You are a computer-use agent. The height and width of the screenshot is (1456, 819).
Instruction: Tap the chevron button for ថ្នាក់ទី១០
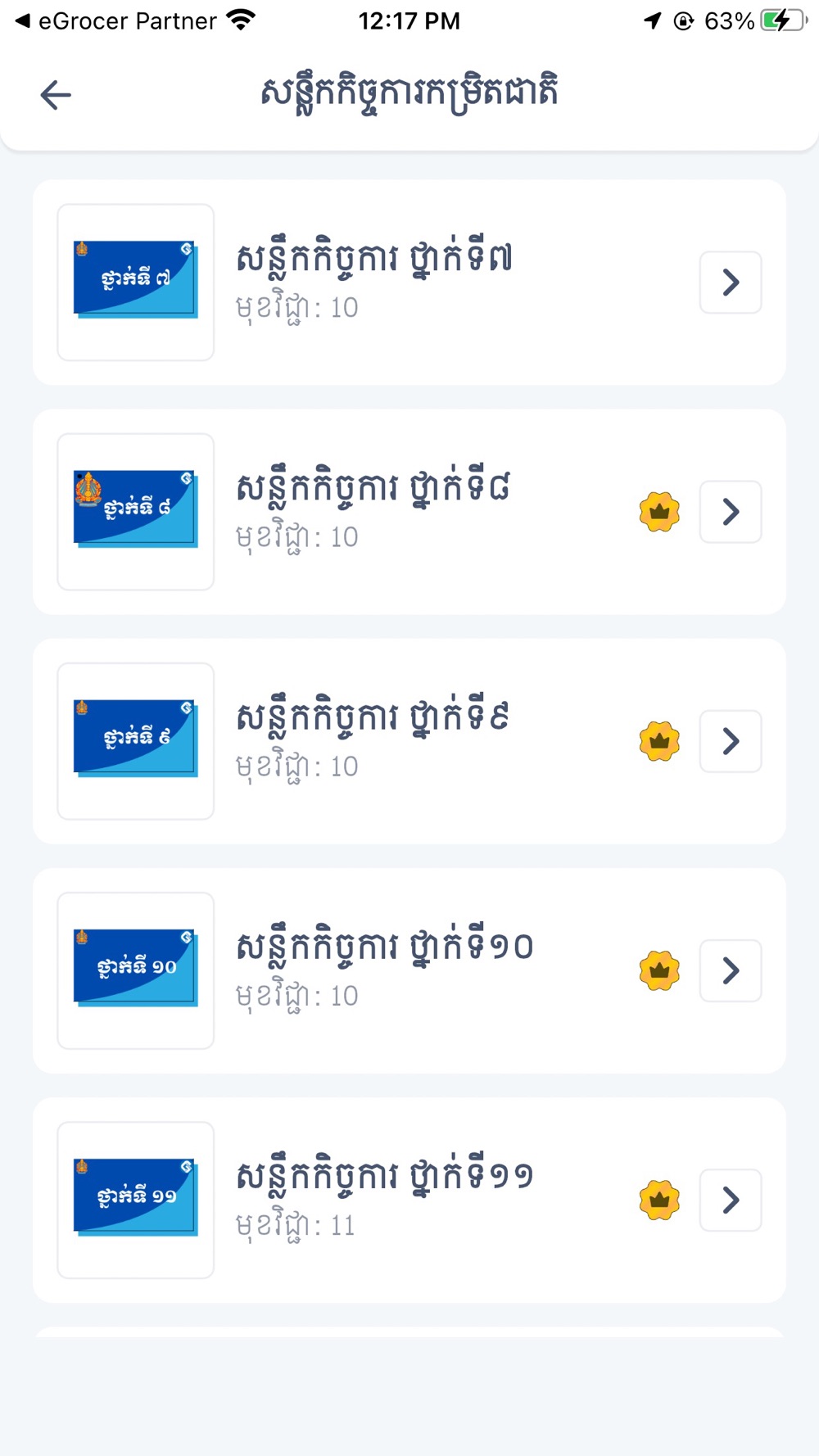731,970
